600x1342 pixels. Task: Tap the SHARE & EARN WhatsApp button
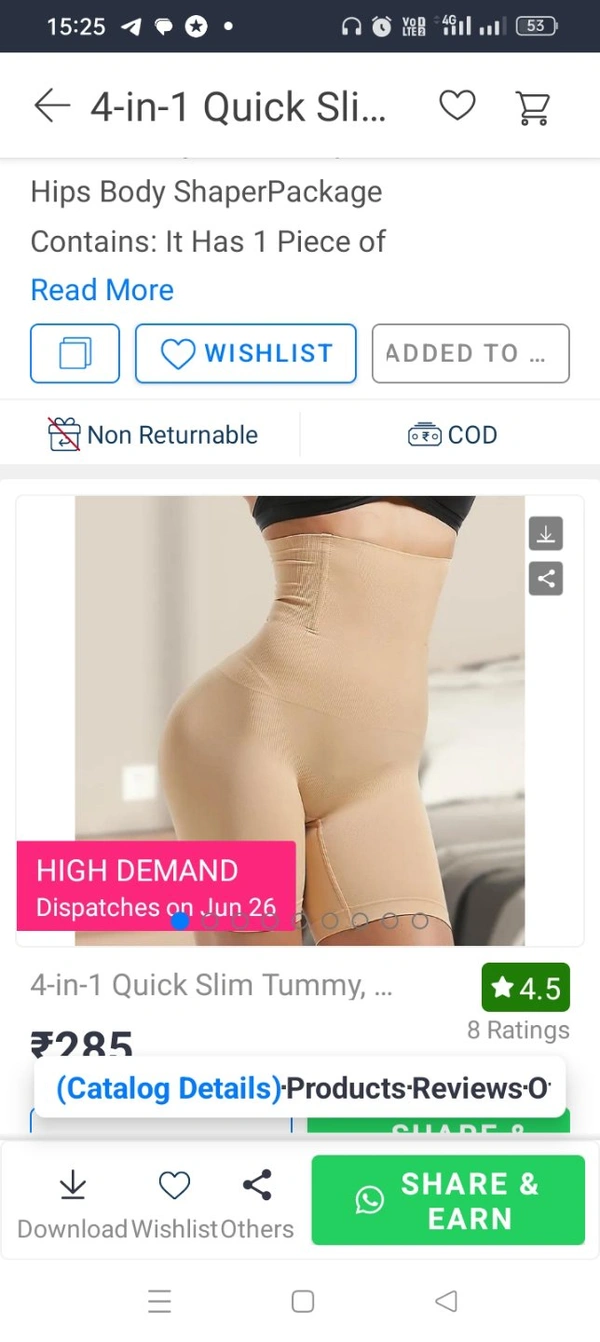pos(448,1200)
